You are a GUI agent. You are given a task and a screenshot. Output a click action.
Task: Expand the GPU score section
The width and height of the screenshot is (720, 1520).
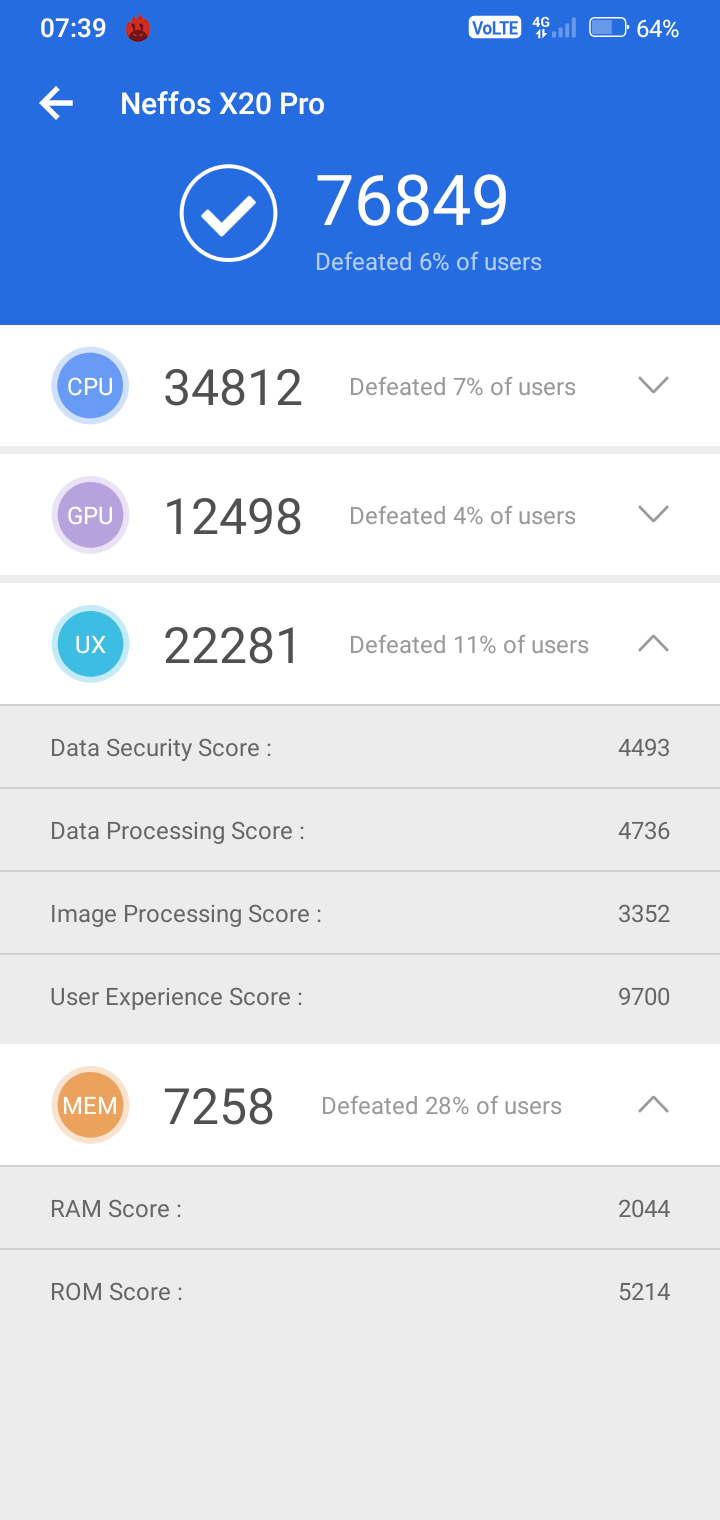[x=653, y=514]
